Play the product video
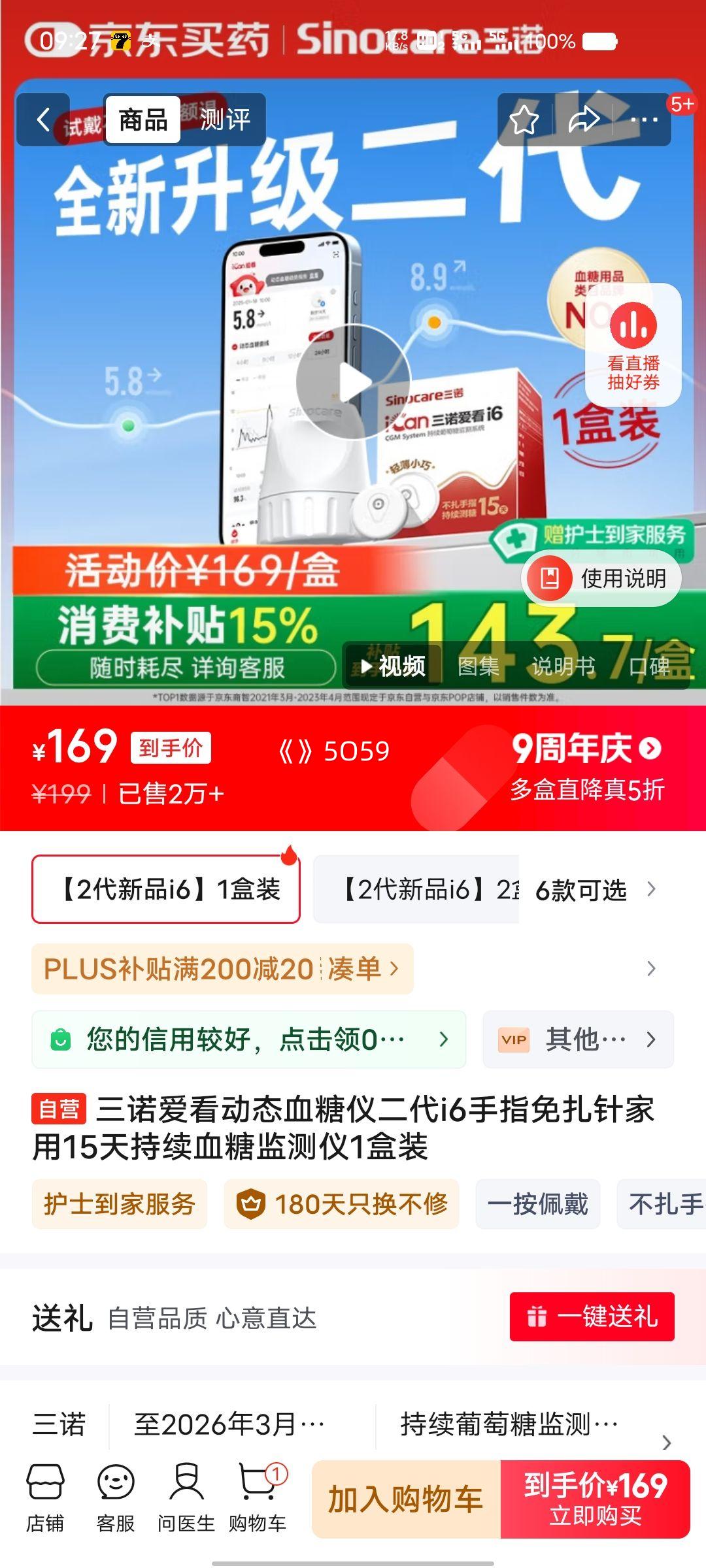The height and width of the screenshot is (1568, 706). pos(352,382)
